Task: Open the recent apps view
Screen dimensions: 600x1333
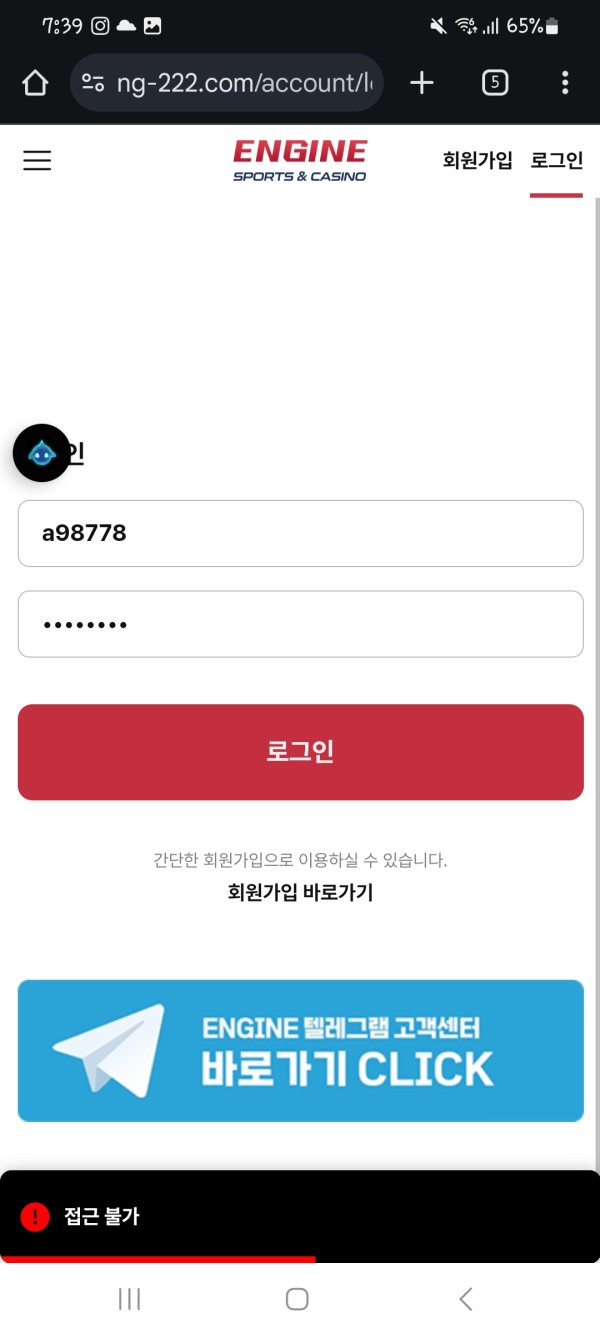Action: point(129,1298)
